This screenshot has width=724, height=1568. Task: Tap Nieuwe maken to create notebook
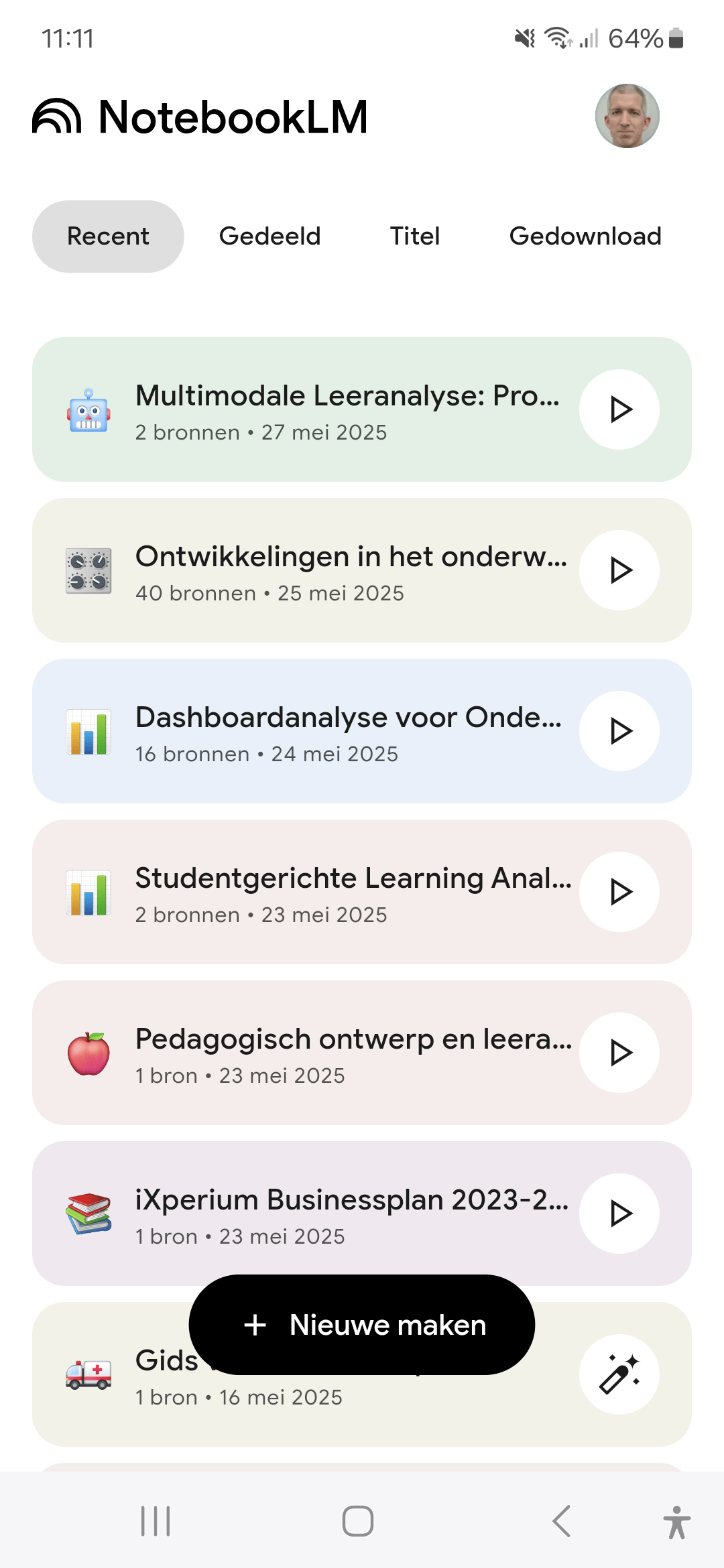click(362, 1325)
